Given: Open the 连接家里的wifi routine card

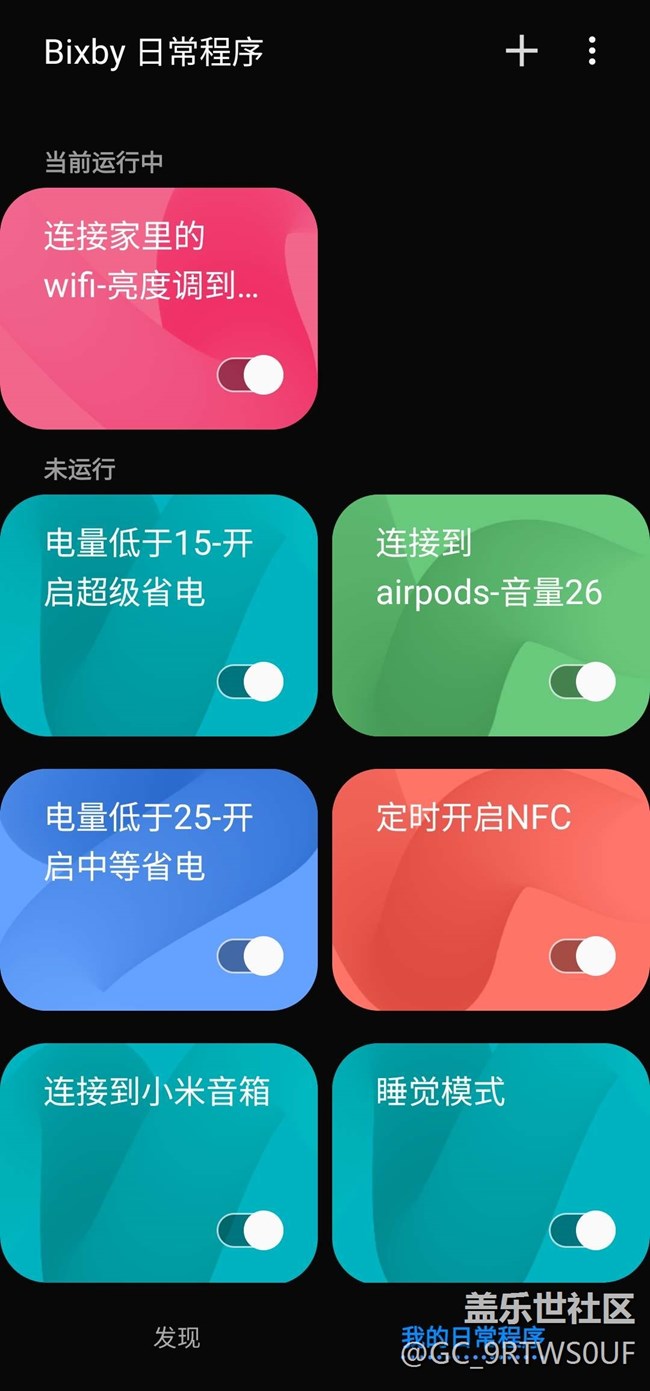Looking at the screenshot, I should [x=159, y=309].
